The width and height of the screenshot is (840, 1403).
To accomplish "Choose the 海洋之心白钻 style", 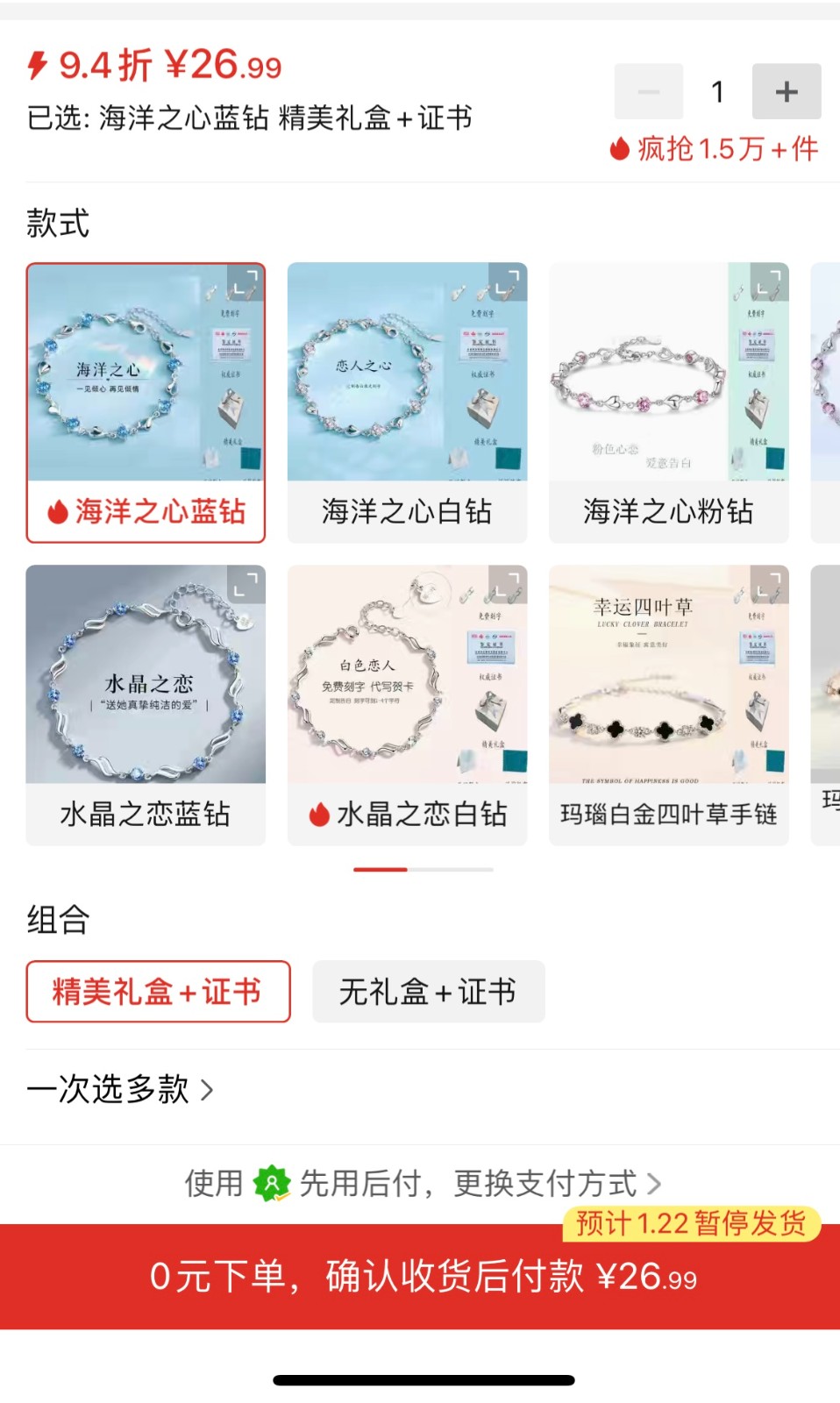I will pyautogui.click(x=407, y=403).
